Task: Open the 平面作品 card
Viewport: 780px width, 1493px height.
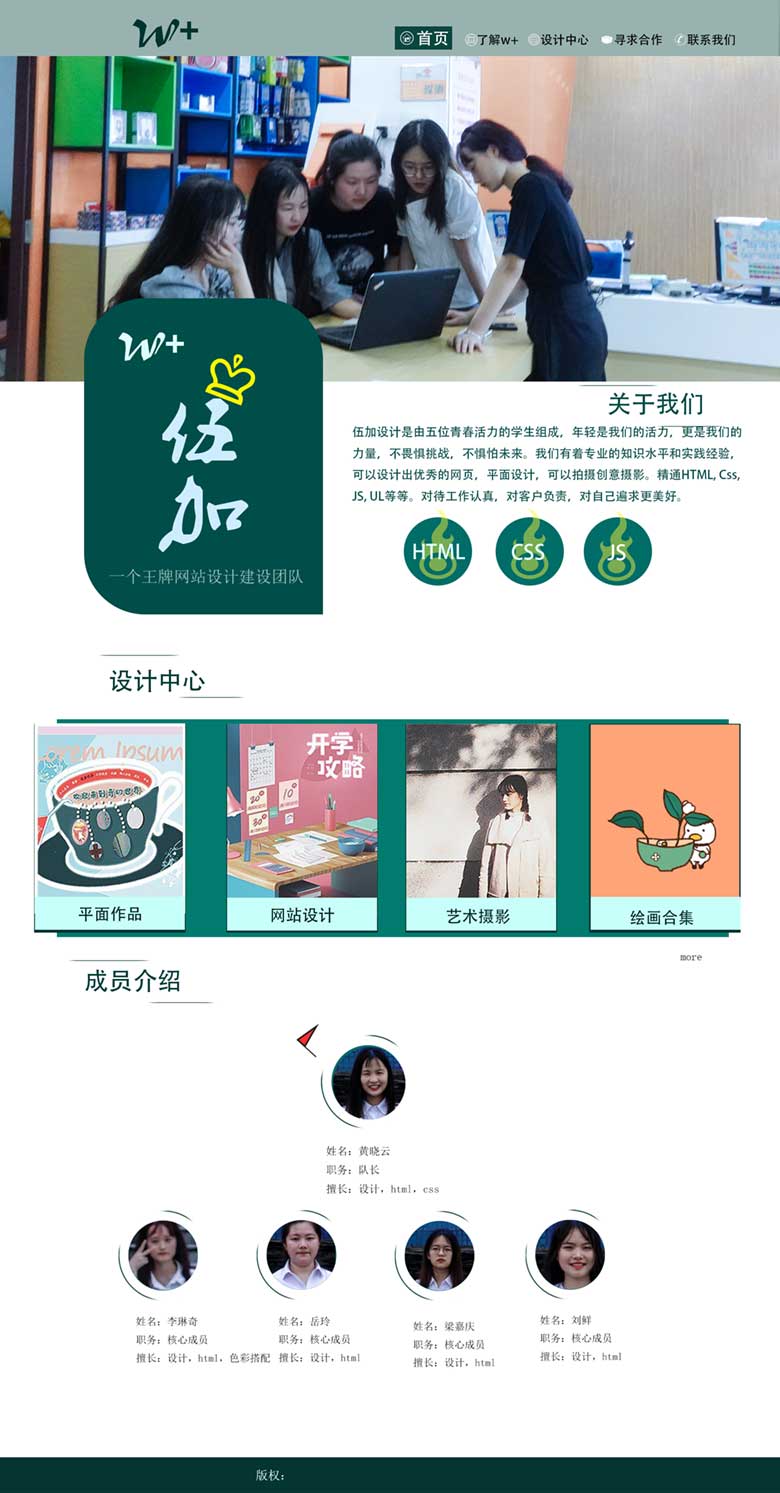Action: [110, 826]
